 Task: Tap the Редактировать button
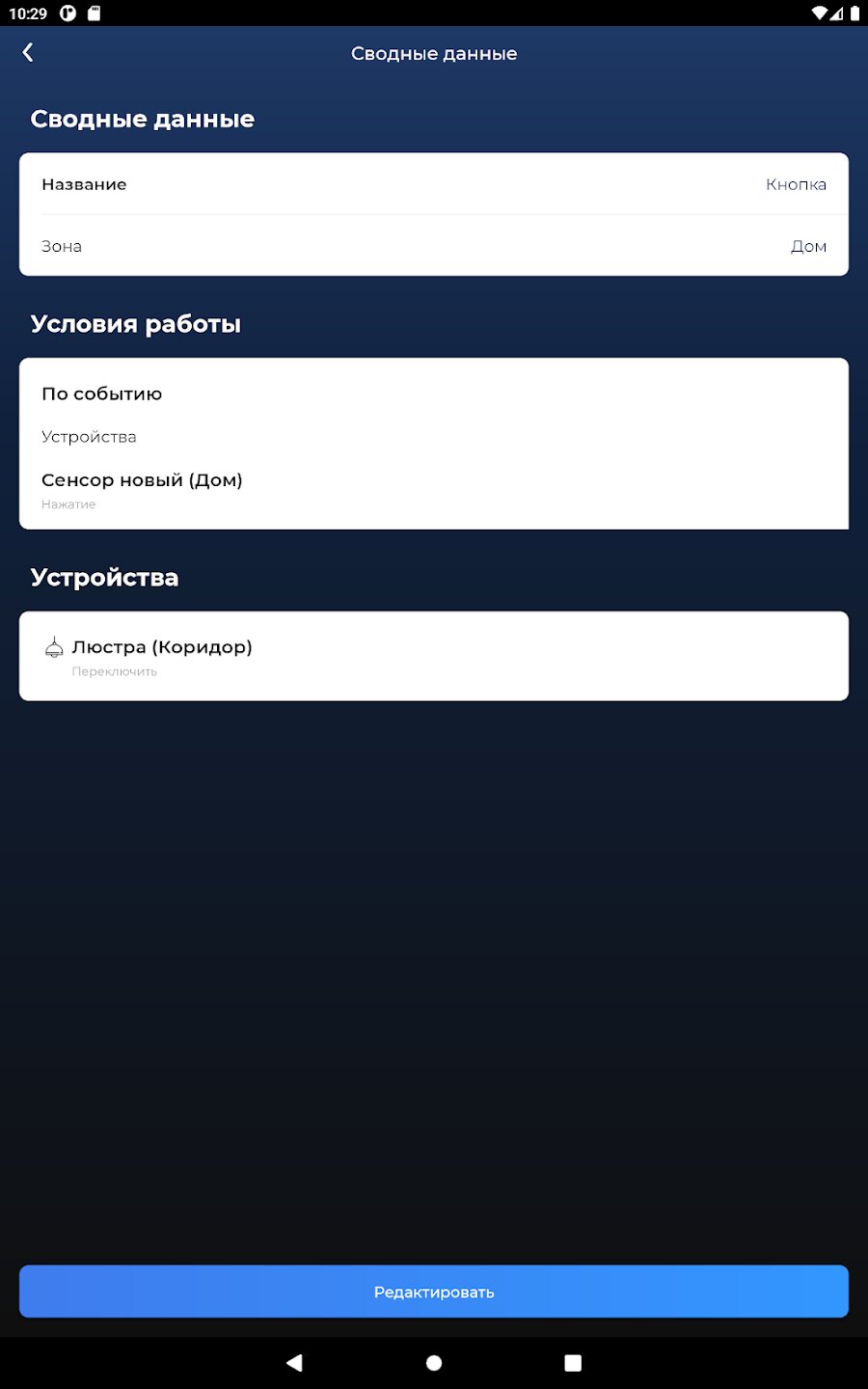(x=434, y=1292)
